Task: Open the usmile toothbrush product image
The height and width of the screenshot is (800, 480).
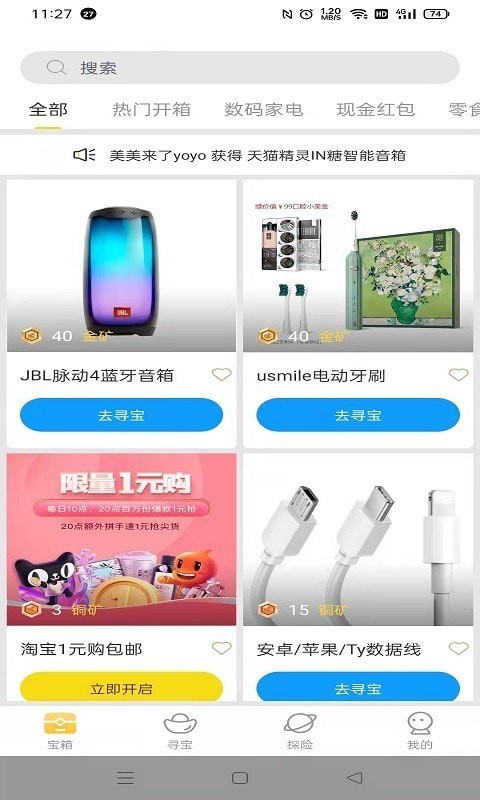Action: pyautogui.click(x=358, y=265)
